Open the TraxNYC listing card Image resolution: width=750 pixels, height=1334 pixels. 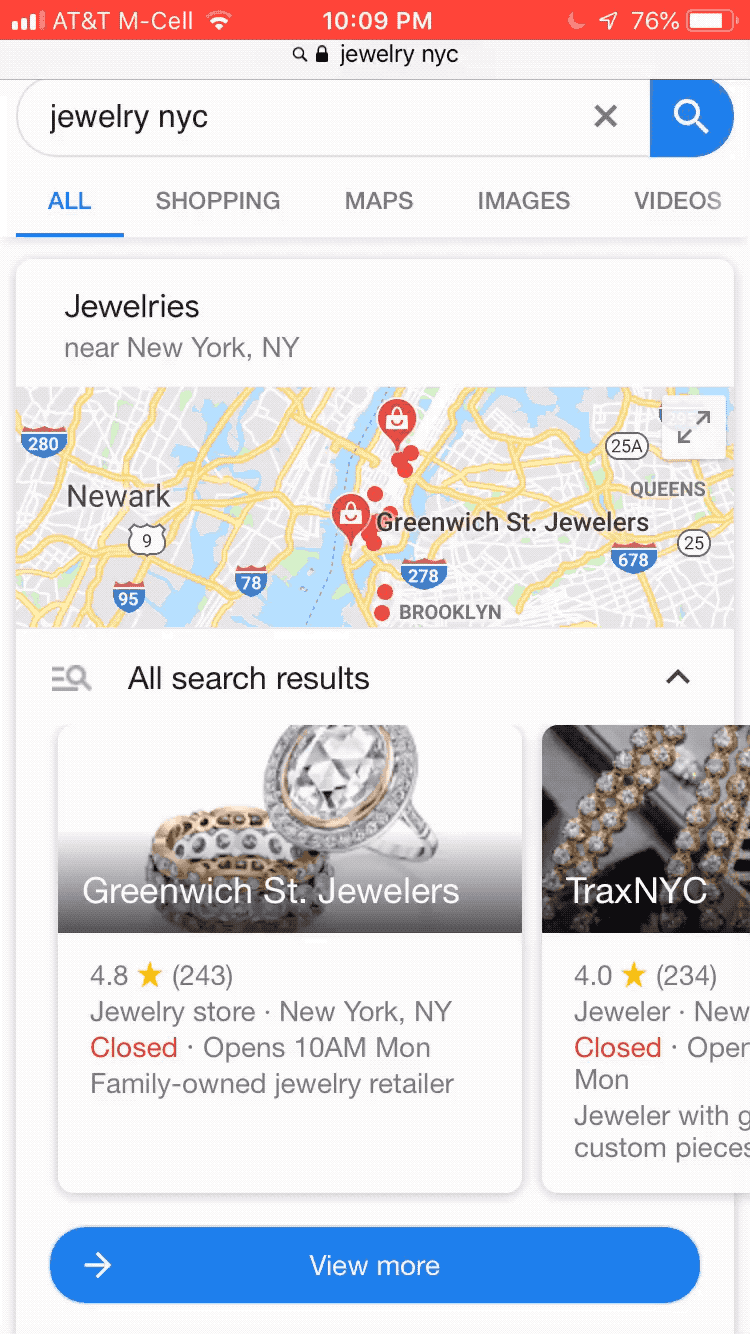click(x=646, y=959)
